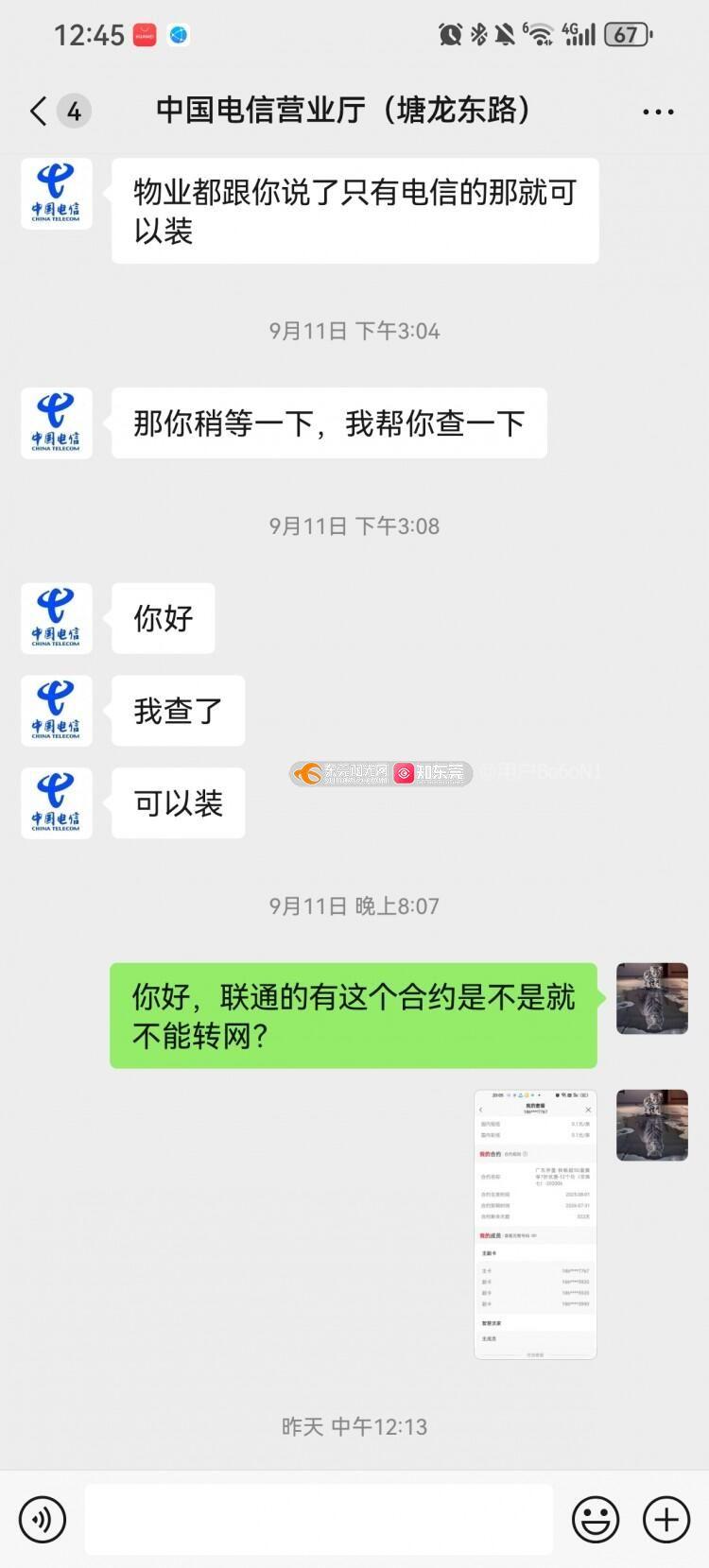
Task: Open the chat options overflow menu
Action: coord(658,112)
